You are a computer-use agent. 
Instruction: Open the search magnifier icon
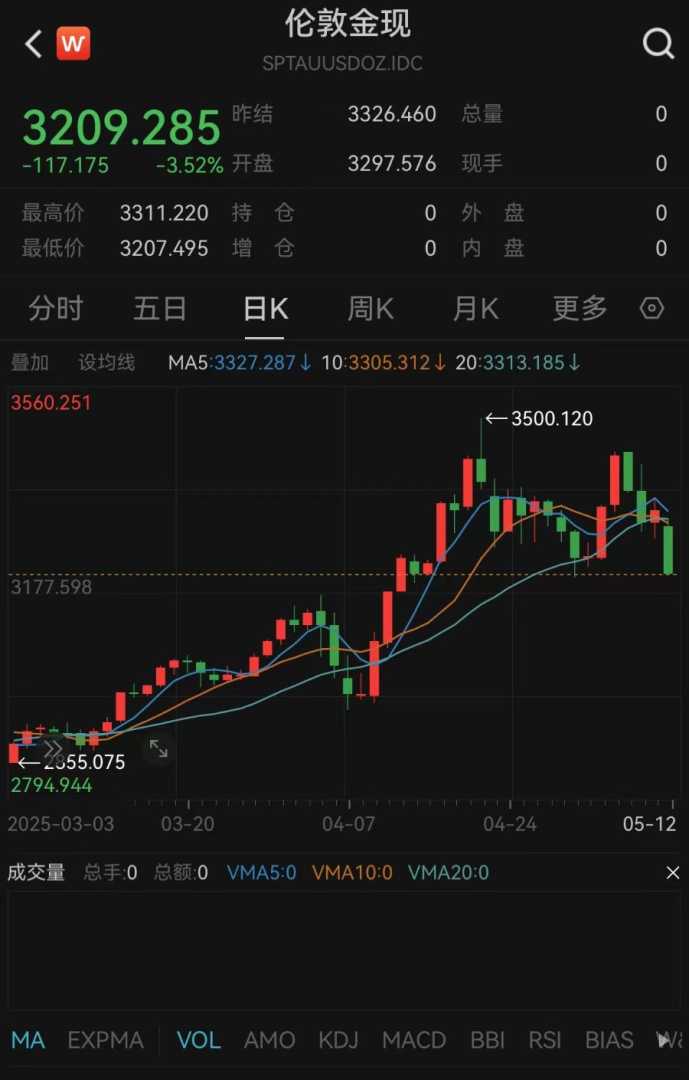(x=657, y=44)
